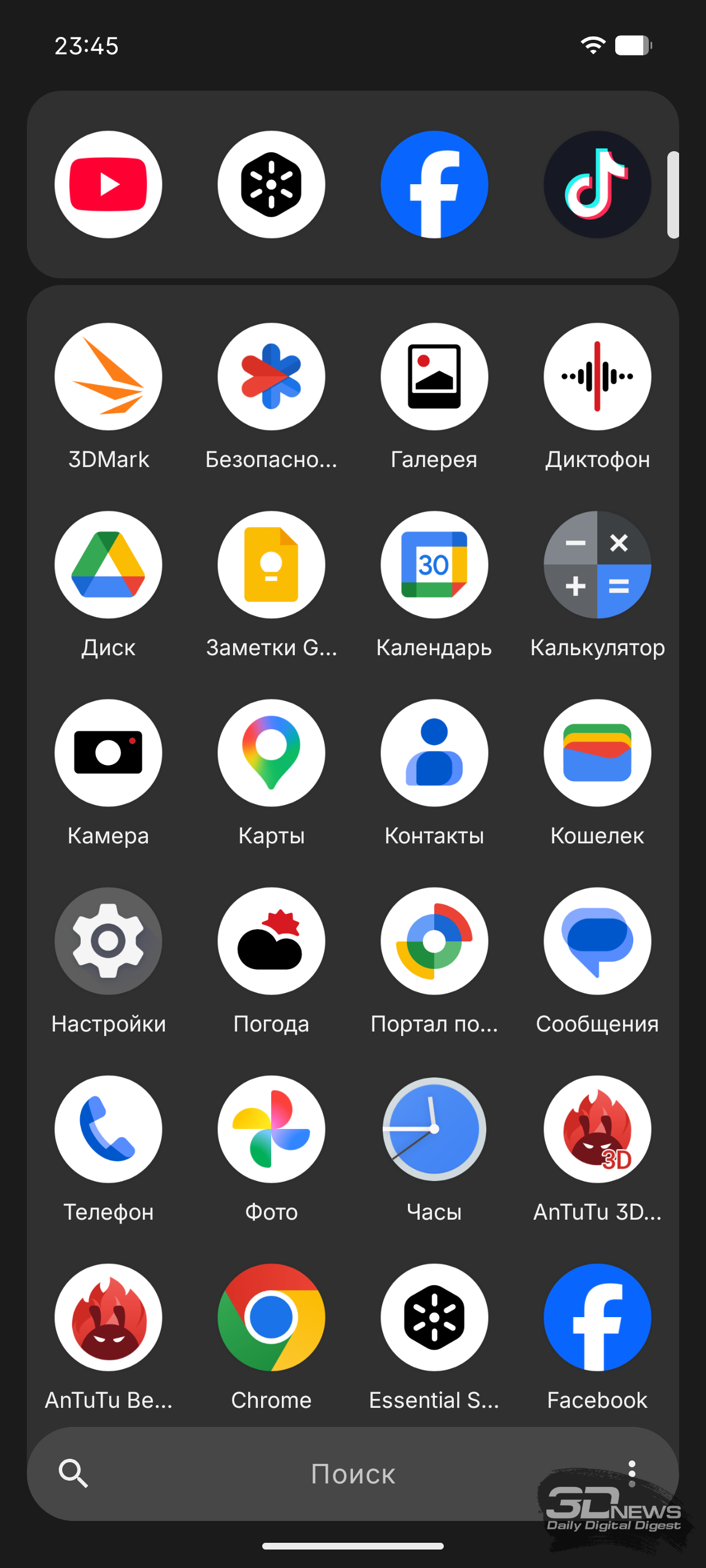Launch the Календарь app
The height and width of the screenshot is (1568, 706).
pyautogui.click(x=434, y=565)
